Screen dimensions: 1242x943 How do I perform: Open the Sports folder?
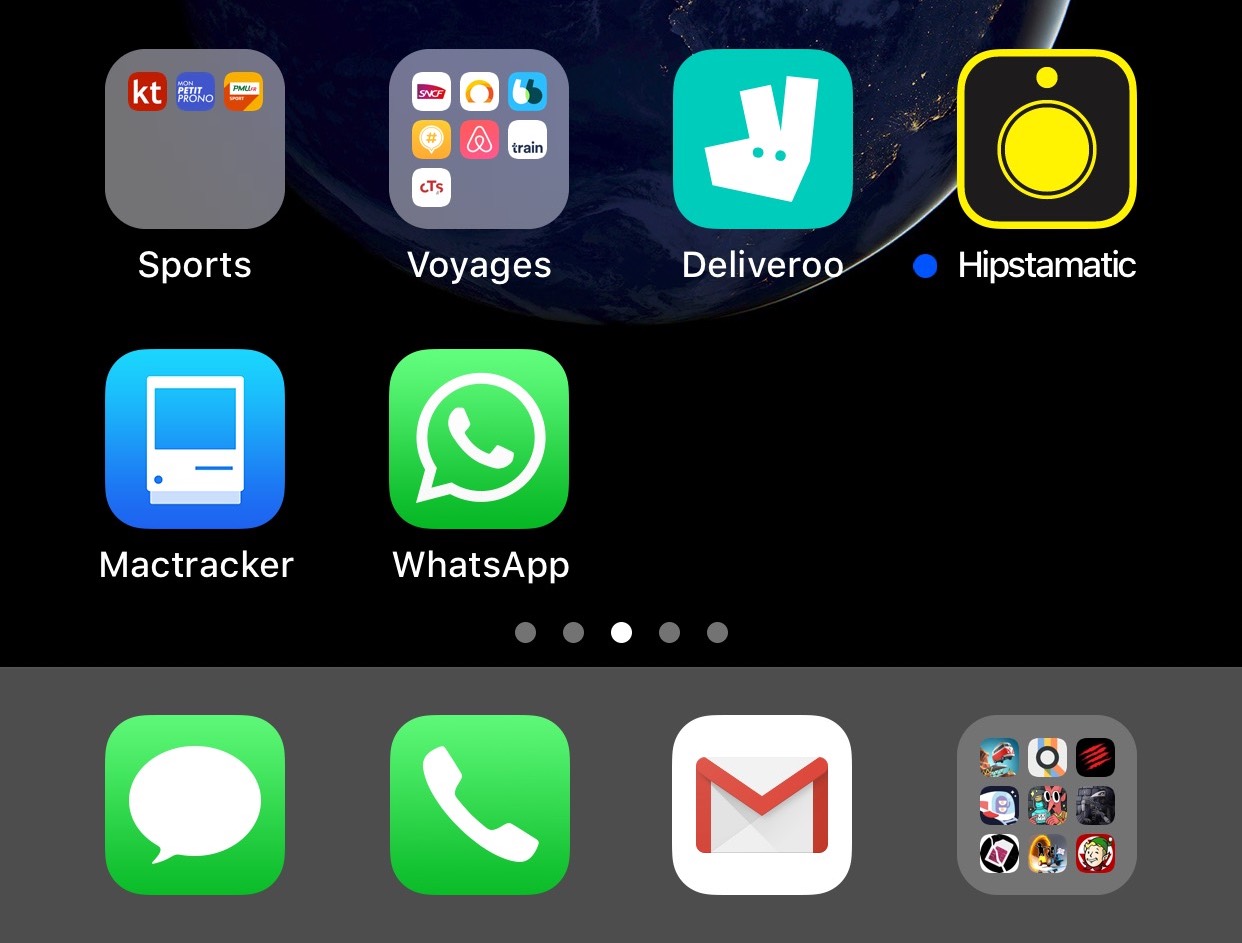[x=195, y=139]
